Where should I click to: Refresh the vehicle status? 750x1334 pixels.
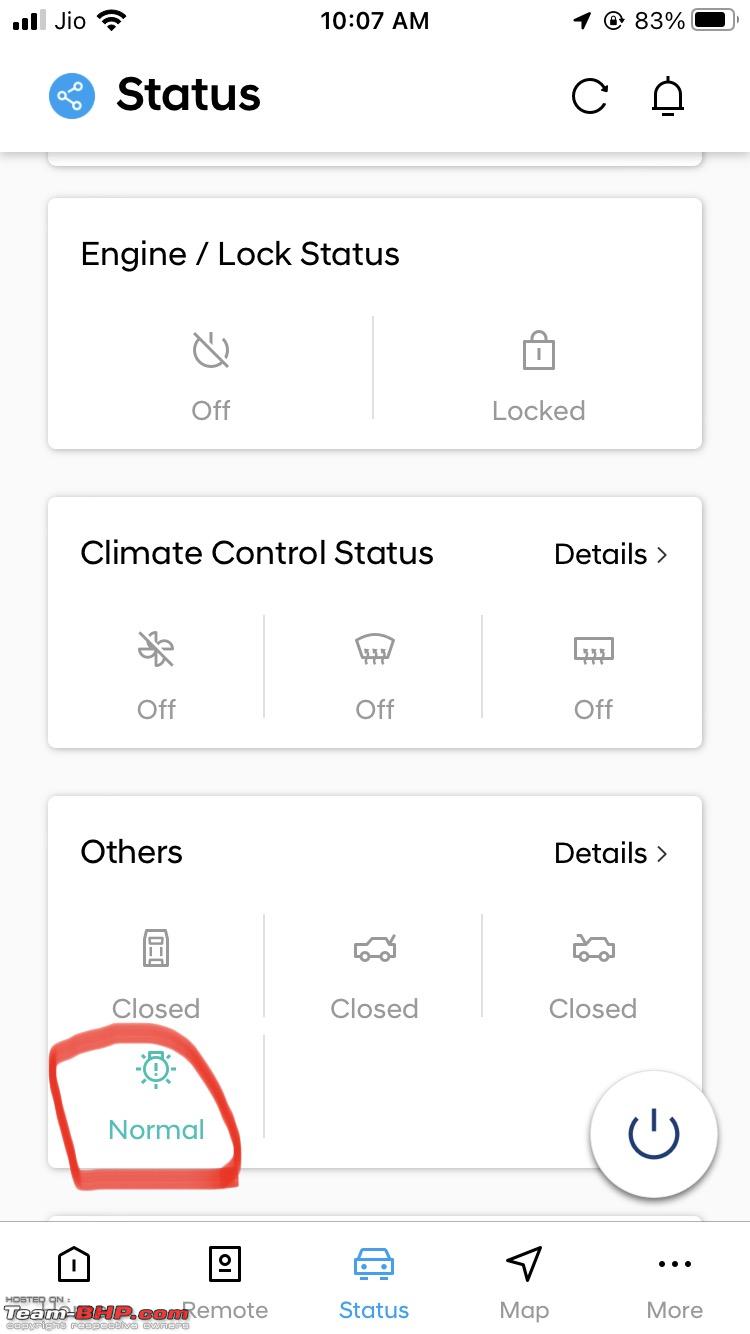(589, 96)
